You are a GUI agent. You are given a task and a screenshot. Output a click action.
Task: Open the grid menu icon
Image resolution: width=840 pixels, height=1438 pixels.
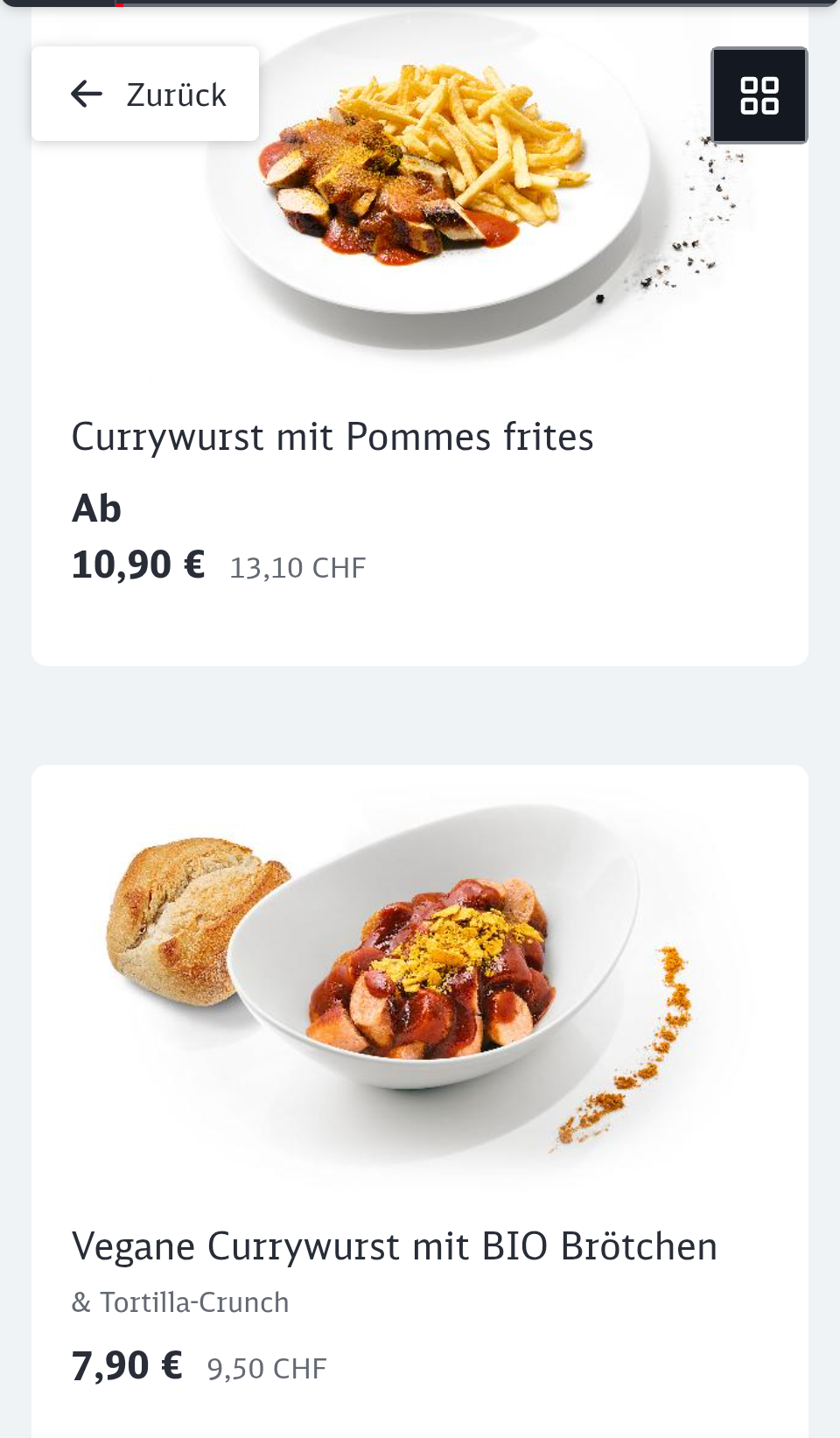coord(759,95)
